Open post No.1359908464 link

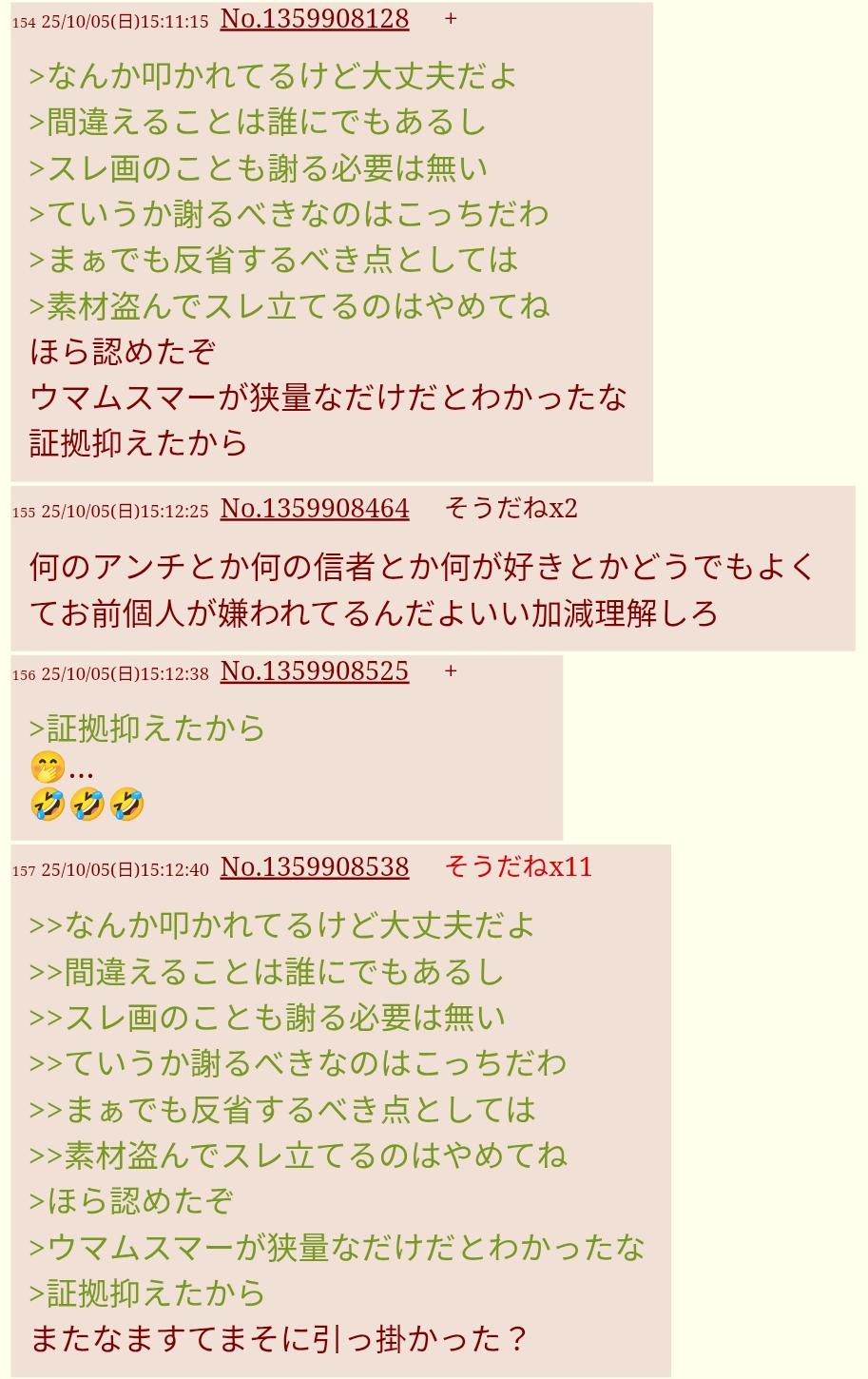coord(314,509)
